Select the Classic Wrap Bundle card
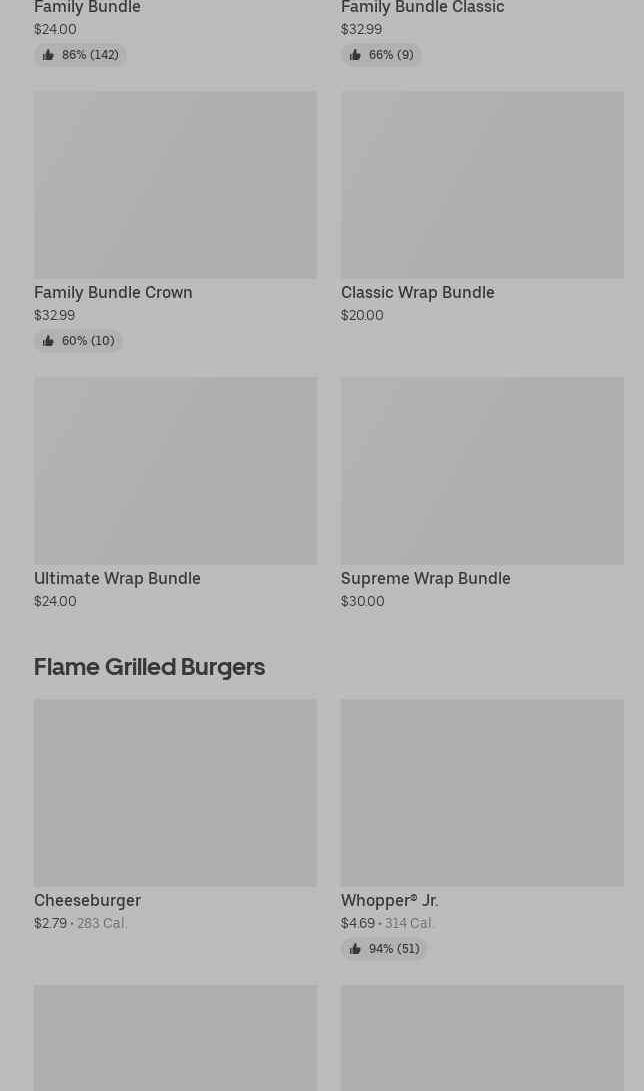 tap(482, 207)
